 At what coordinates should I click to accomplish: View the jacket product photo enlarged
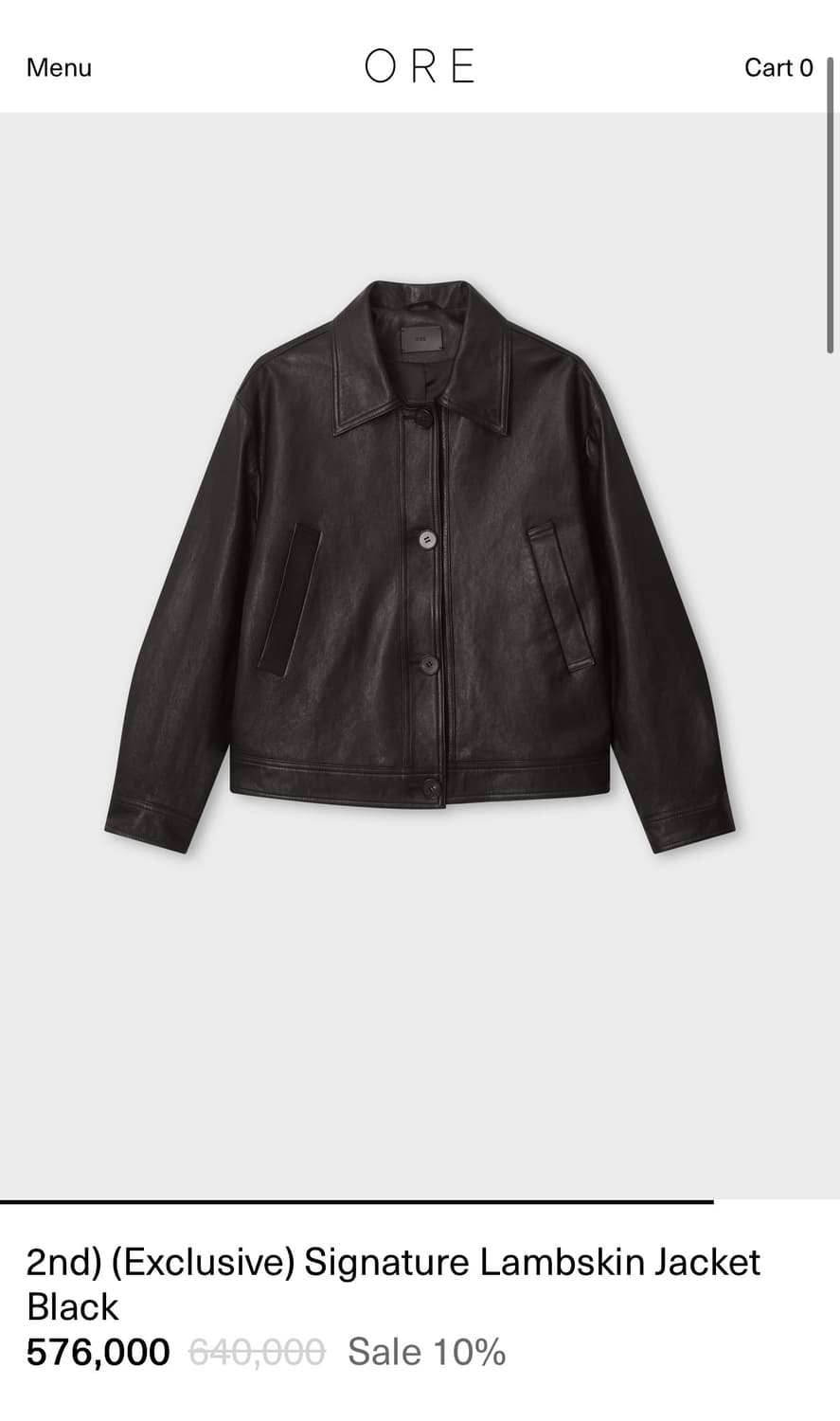[420, 568]
